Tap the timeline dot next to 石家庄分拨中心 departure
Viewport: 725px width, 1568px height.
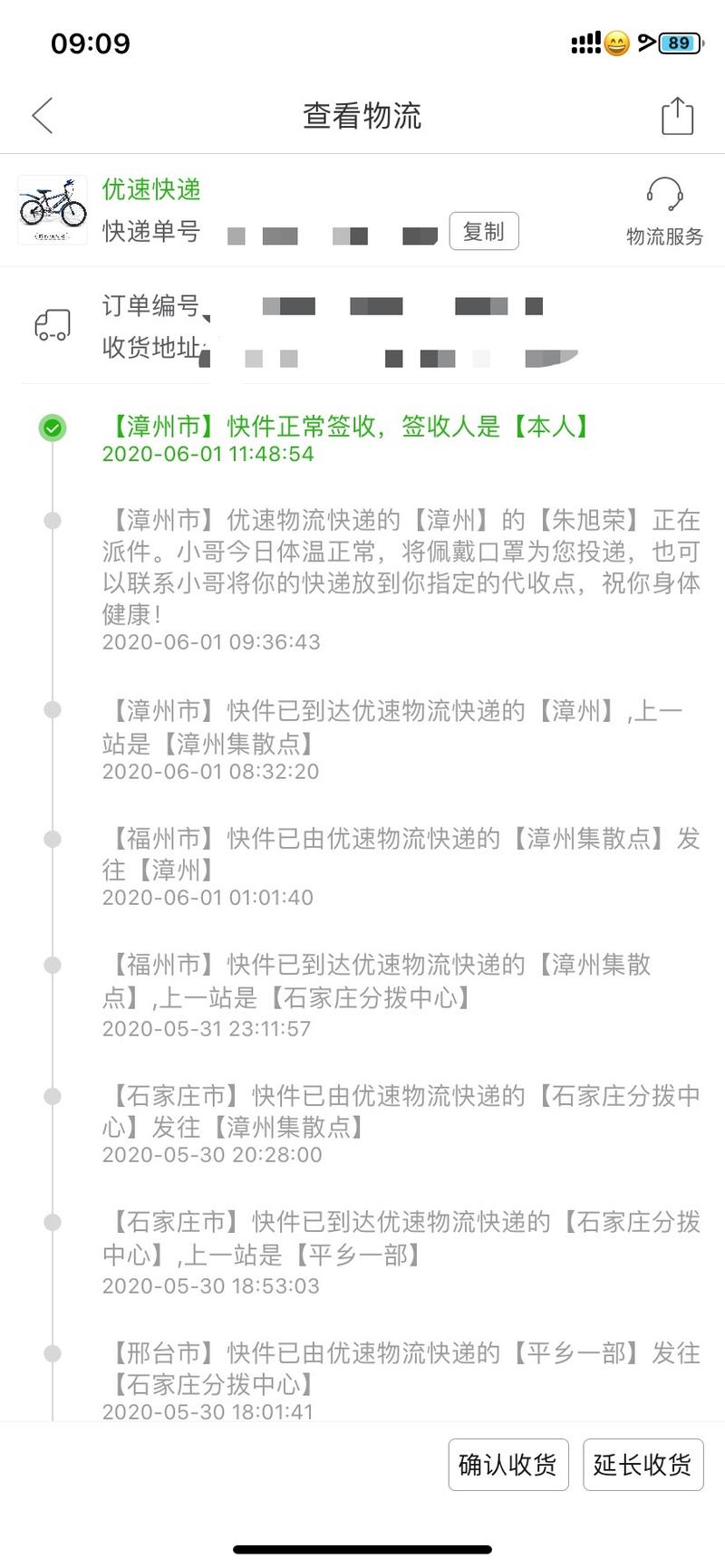tap(52, 1095)
